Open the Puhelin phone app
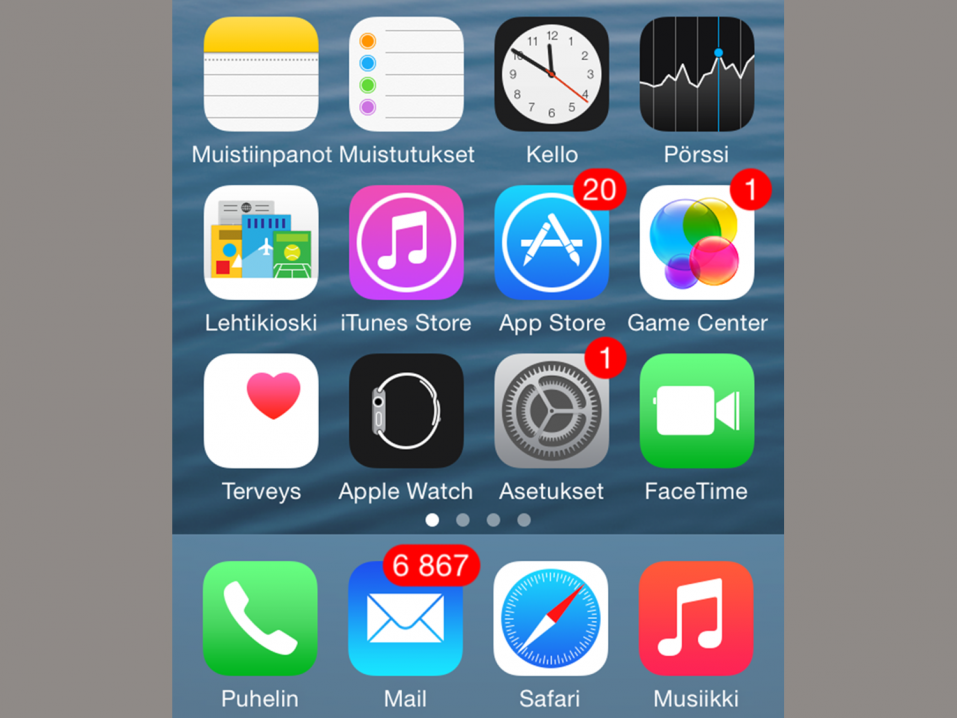957x718 pixels. [x=260, y=619]
